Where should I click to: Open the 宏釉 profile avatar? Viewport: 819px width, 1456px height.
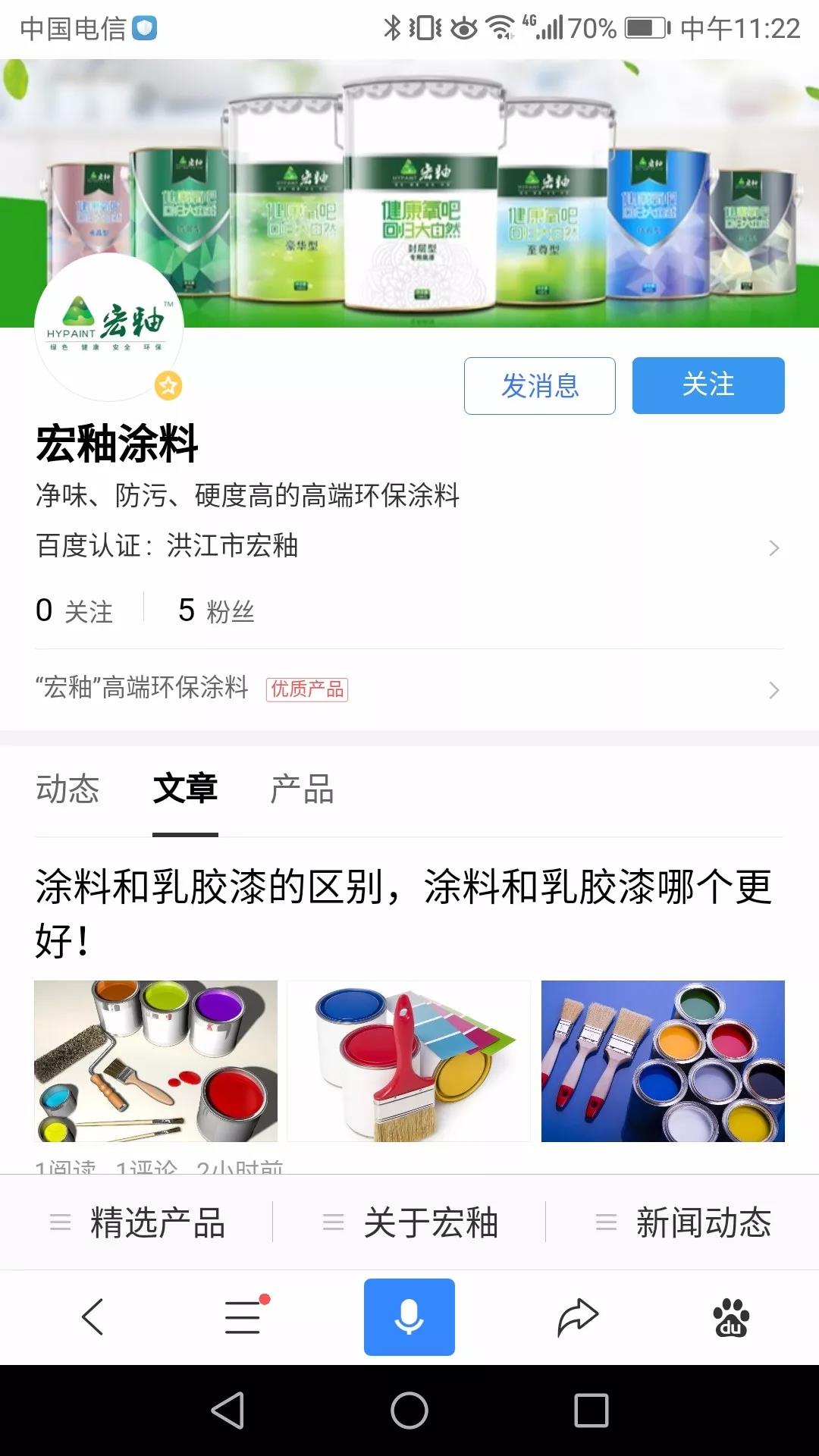(x=109, y=328)
